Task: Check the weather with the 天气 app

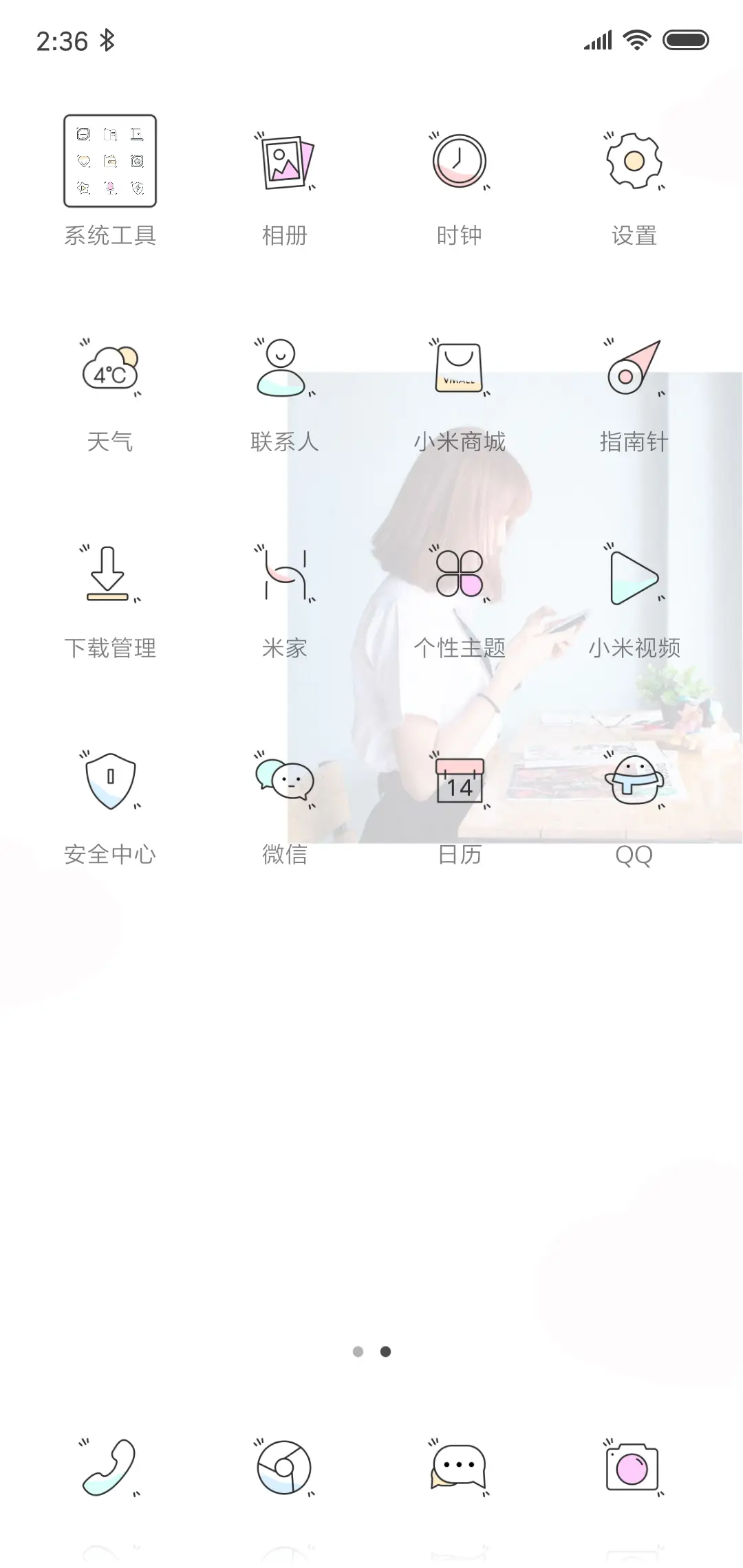Action: 109,371
